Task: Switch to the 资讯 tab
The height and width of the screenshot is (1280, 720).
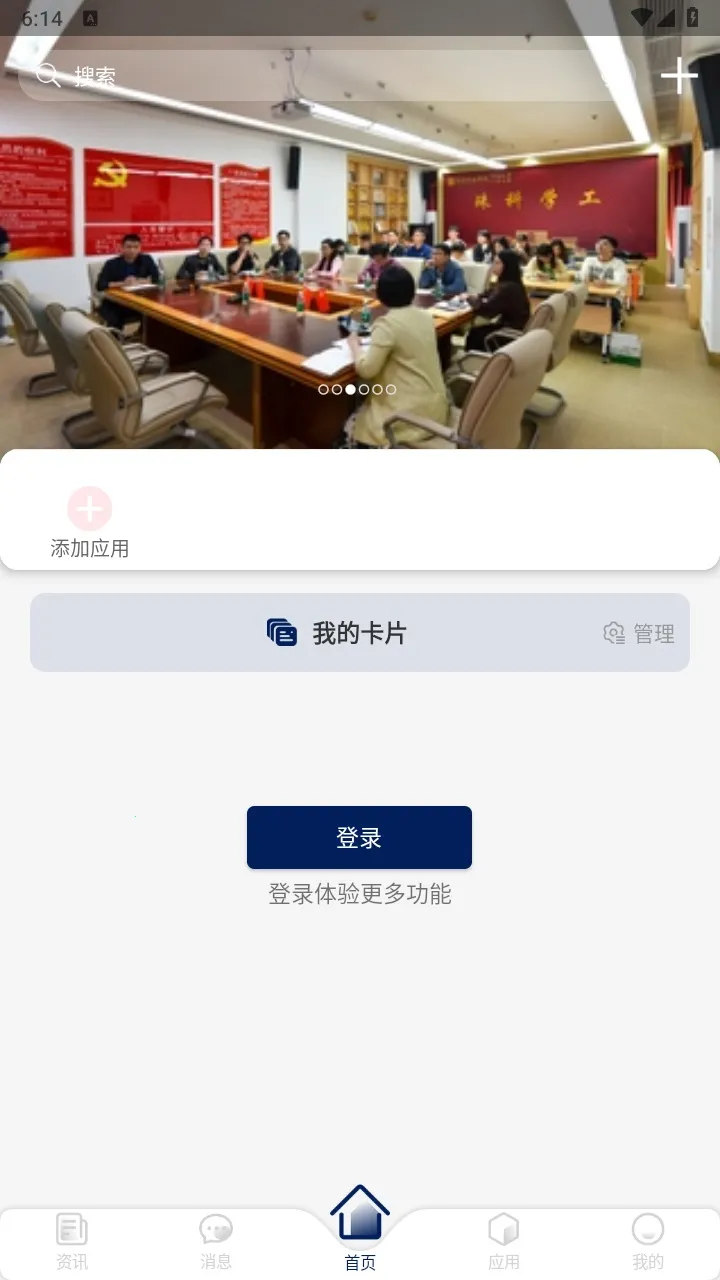Action: coord(72,1240)
